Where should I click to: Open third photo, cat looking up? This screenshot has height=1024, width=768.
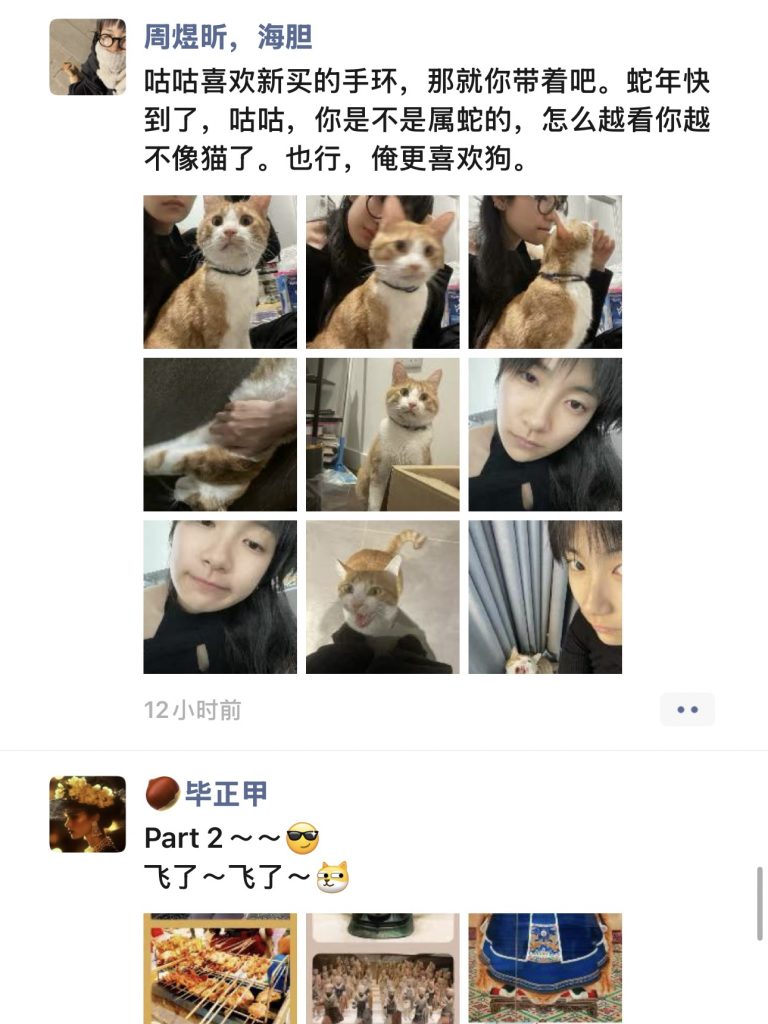545,272
